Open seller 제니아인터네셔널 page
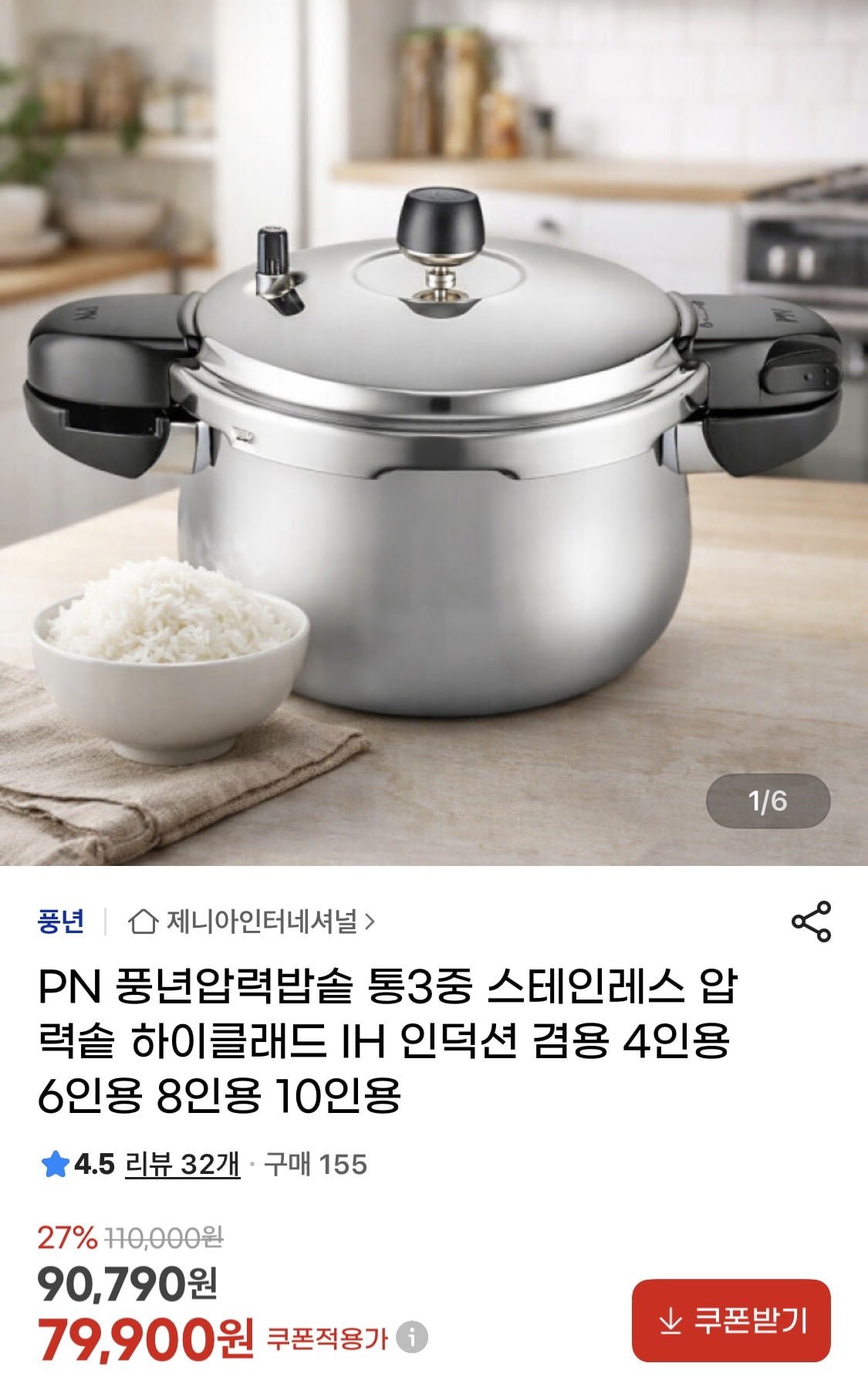This screenshot has width=868, height=1380. (x=252, y=922)
